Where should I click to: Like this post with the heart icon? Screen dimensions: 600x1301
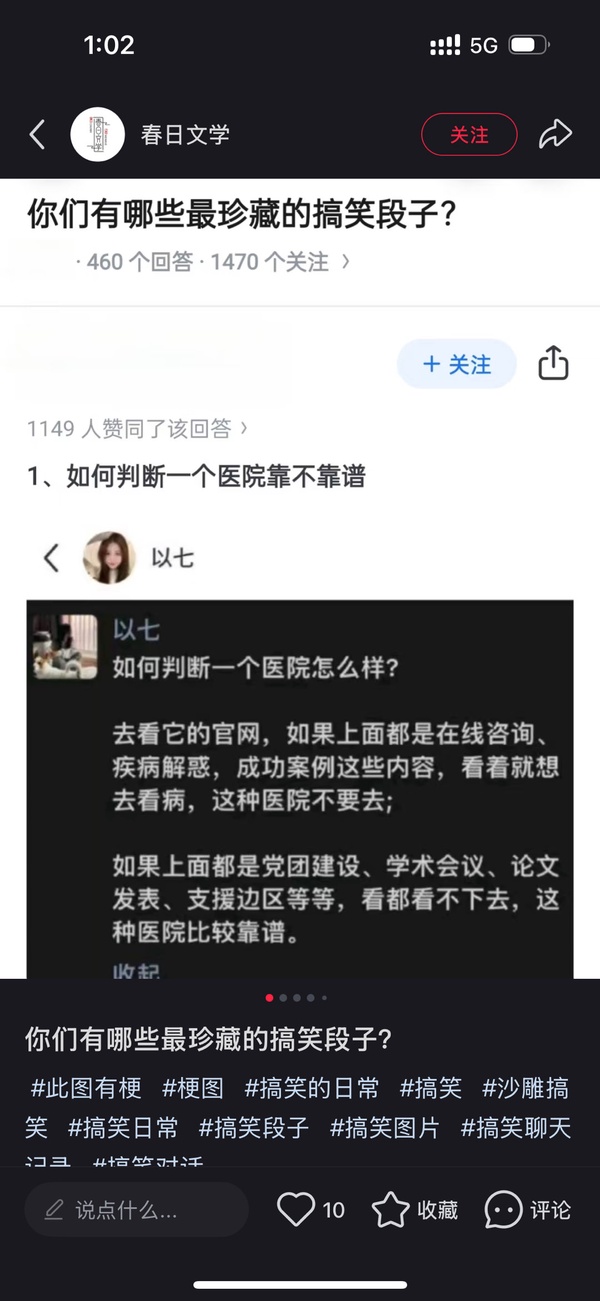click(296, 1210)
